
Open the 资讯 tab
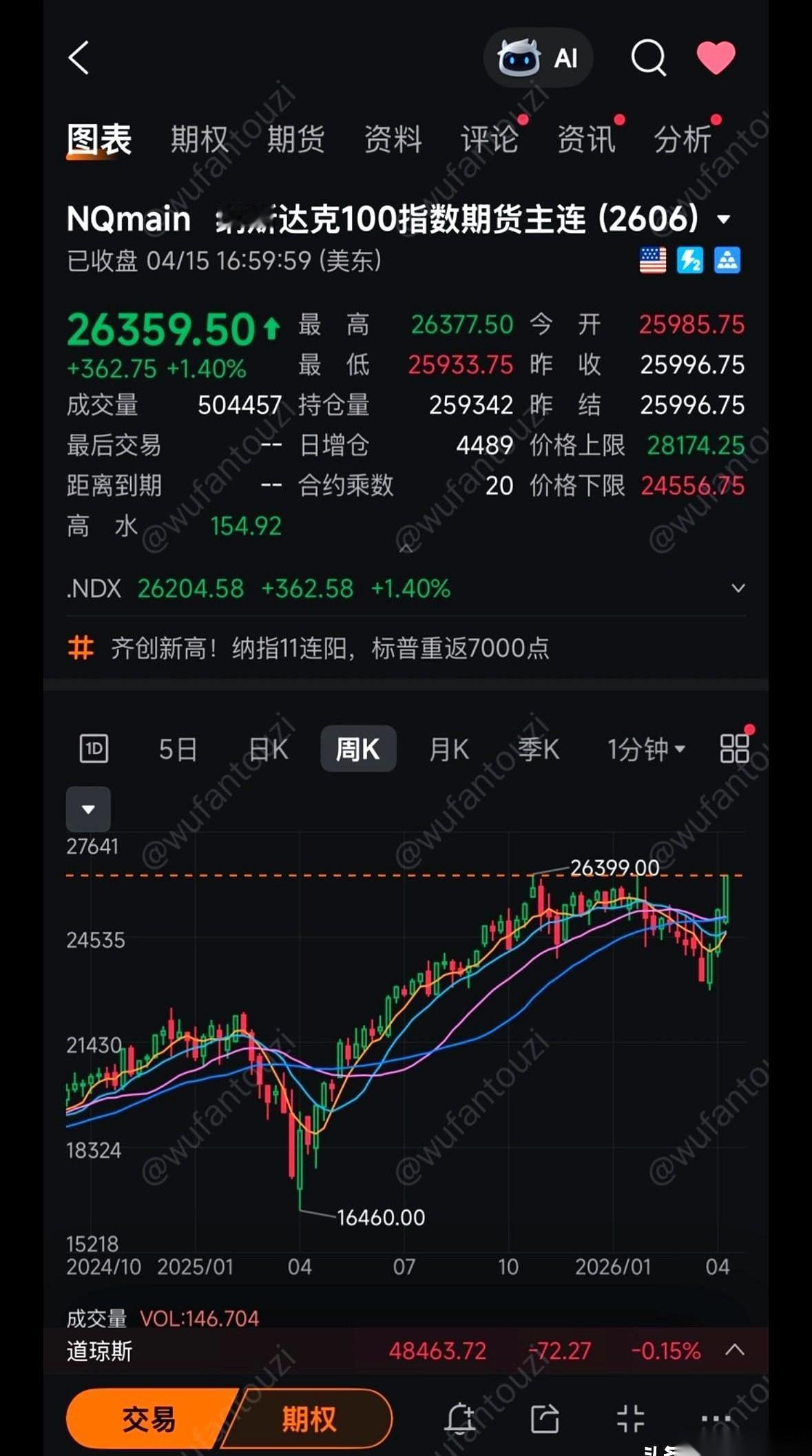click(x=586, y=138)
